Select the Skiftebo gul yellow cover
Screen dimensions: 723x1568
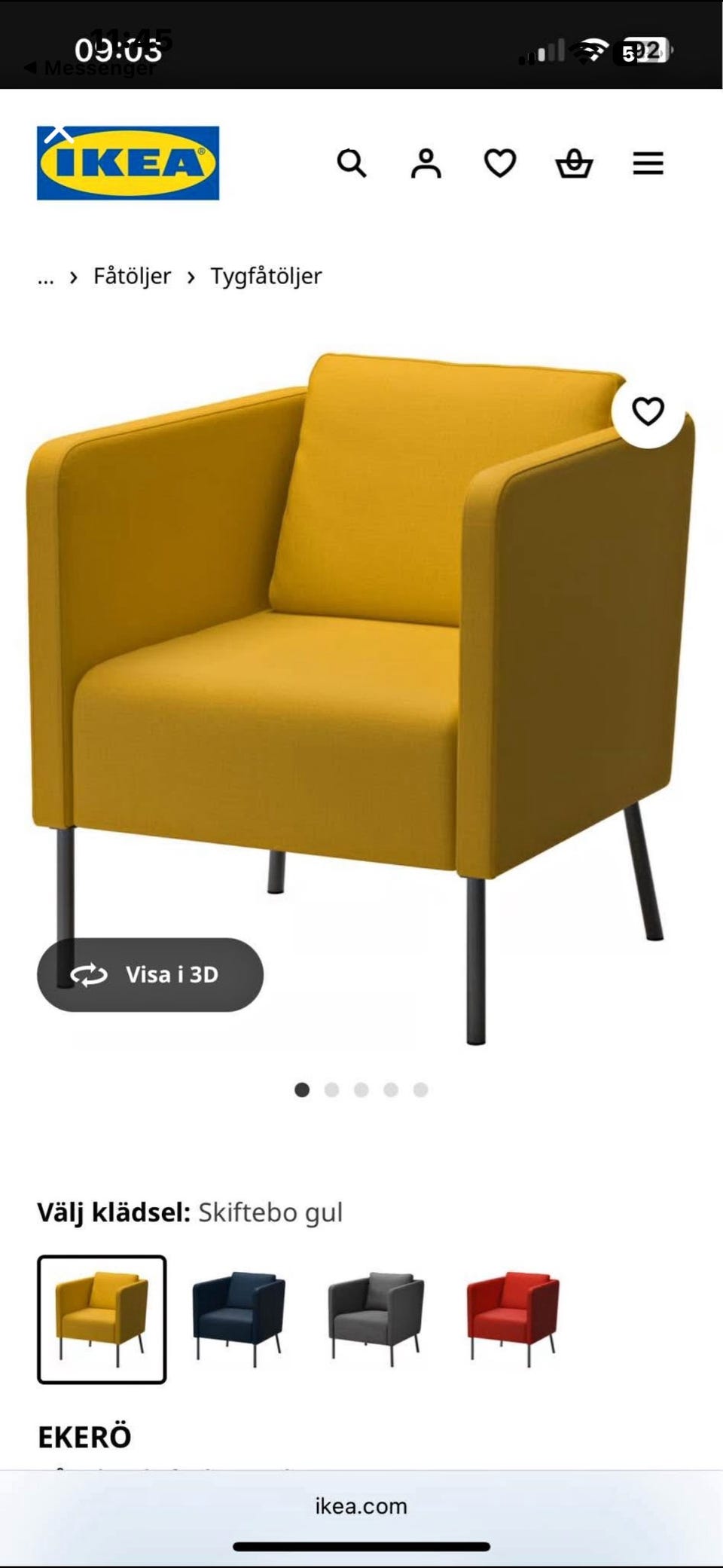coord(102,1319)
